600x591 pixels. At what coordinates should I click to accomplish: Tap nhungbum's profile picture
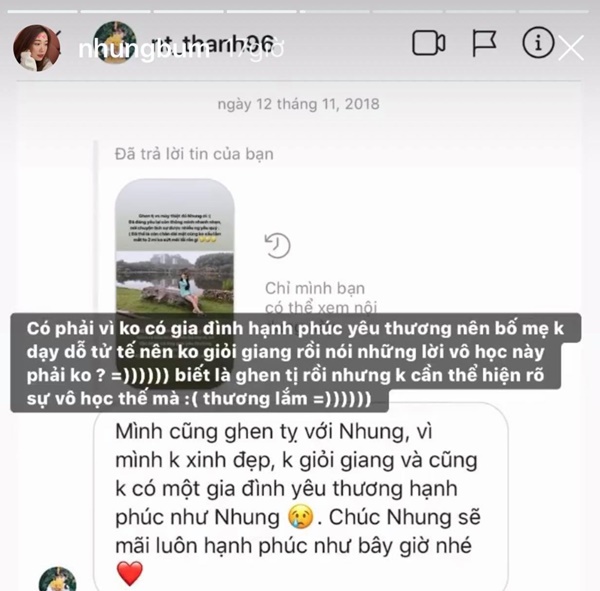[x=35, y=46]
